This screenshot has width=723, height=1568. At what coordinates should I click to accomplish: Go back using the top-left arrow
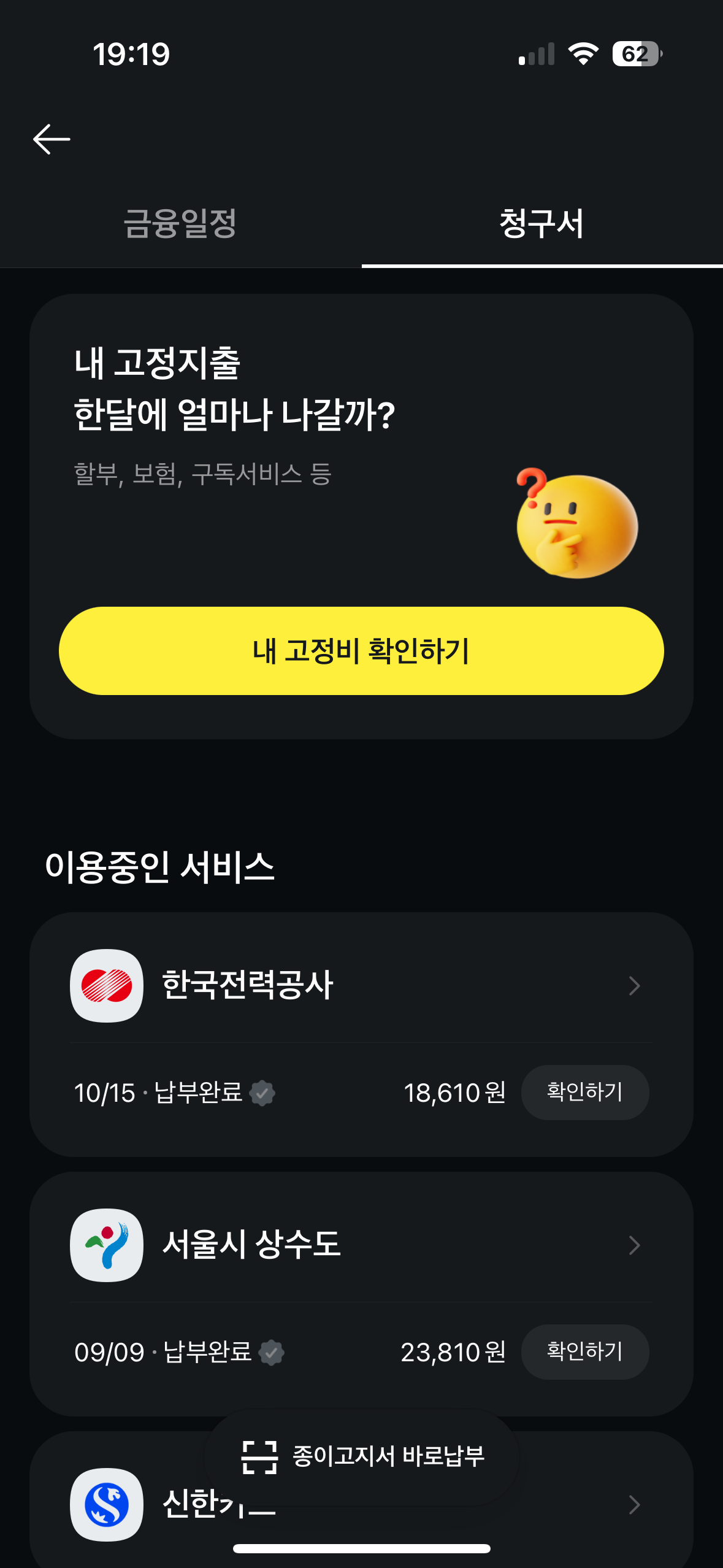point(52,139)
